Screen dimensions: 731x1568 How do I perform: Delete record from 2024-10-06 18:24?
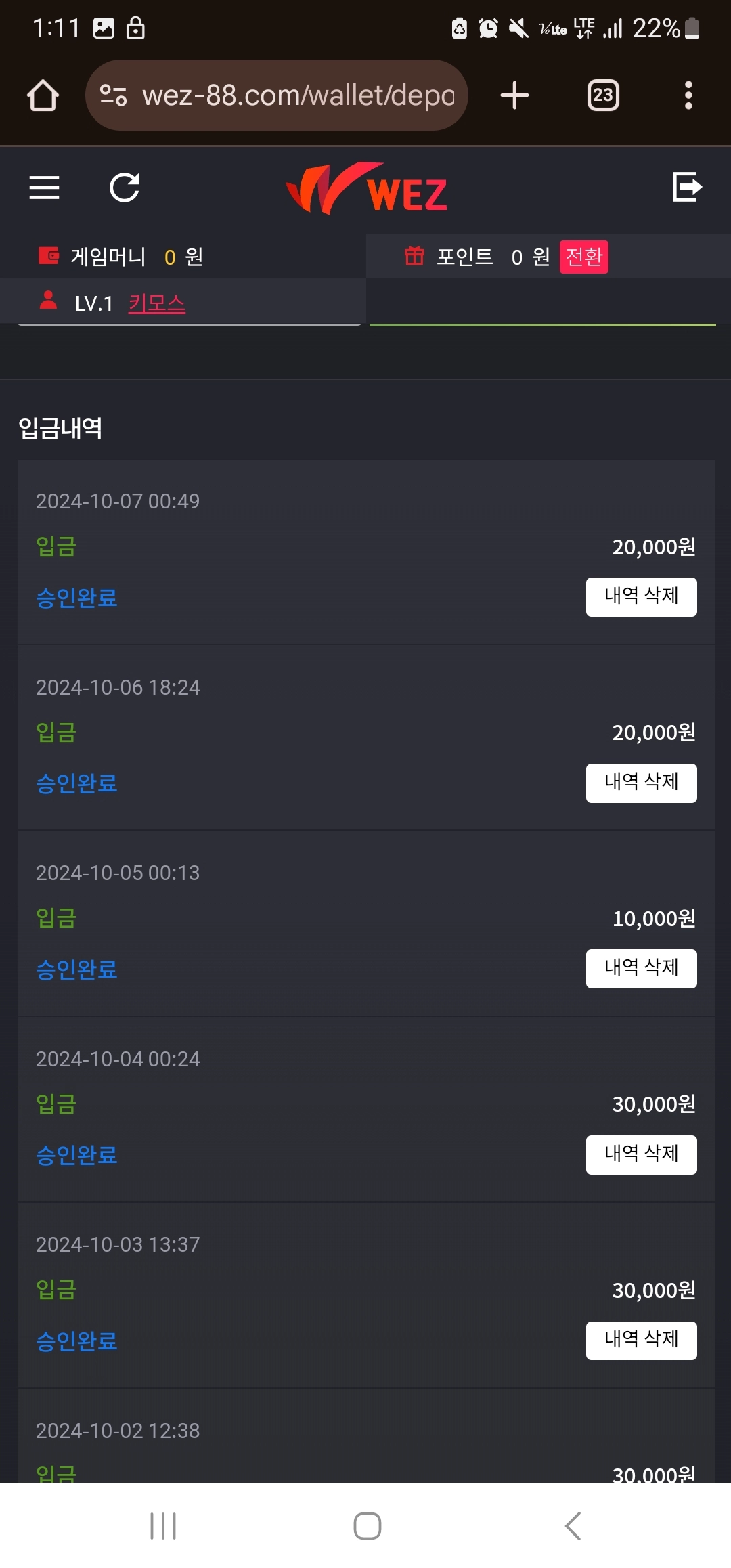[x=641, y=783]
